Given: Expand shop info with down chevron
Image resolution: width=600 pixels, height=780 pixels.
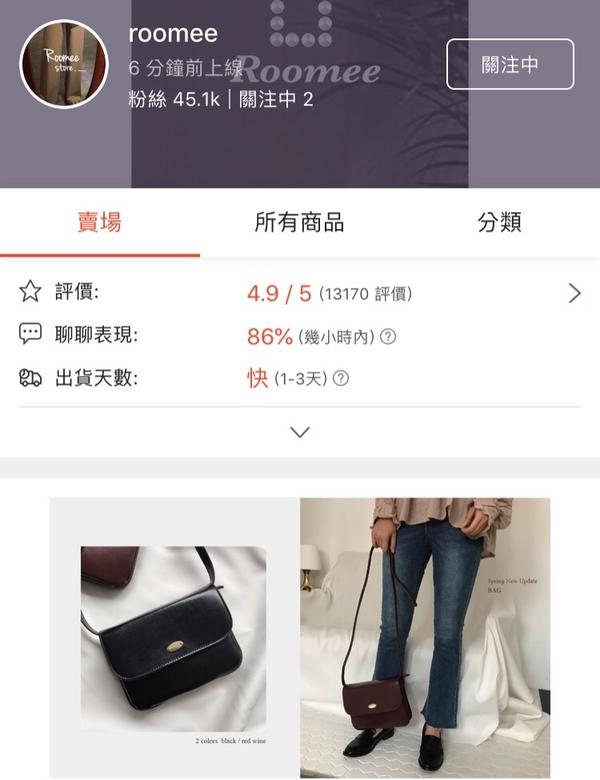Looking at the screenshot, I should (299, 432).
